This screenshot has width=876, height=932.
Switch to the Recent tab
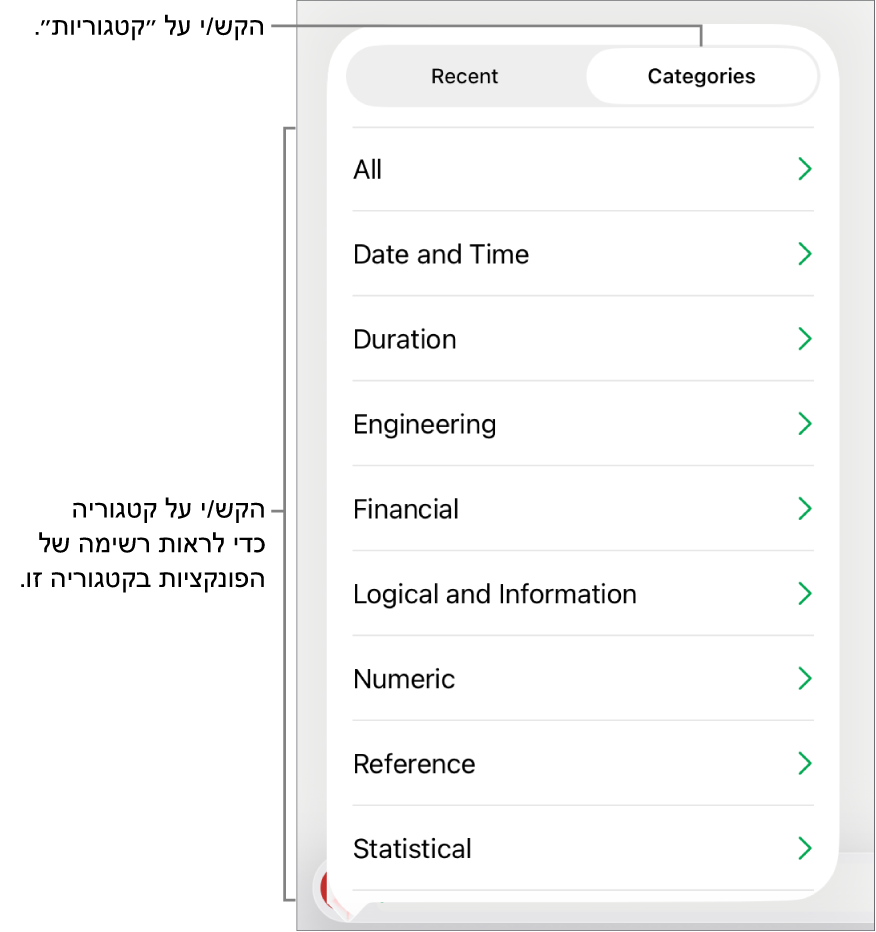465,76
